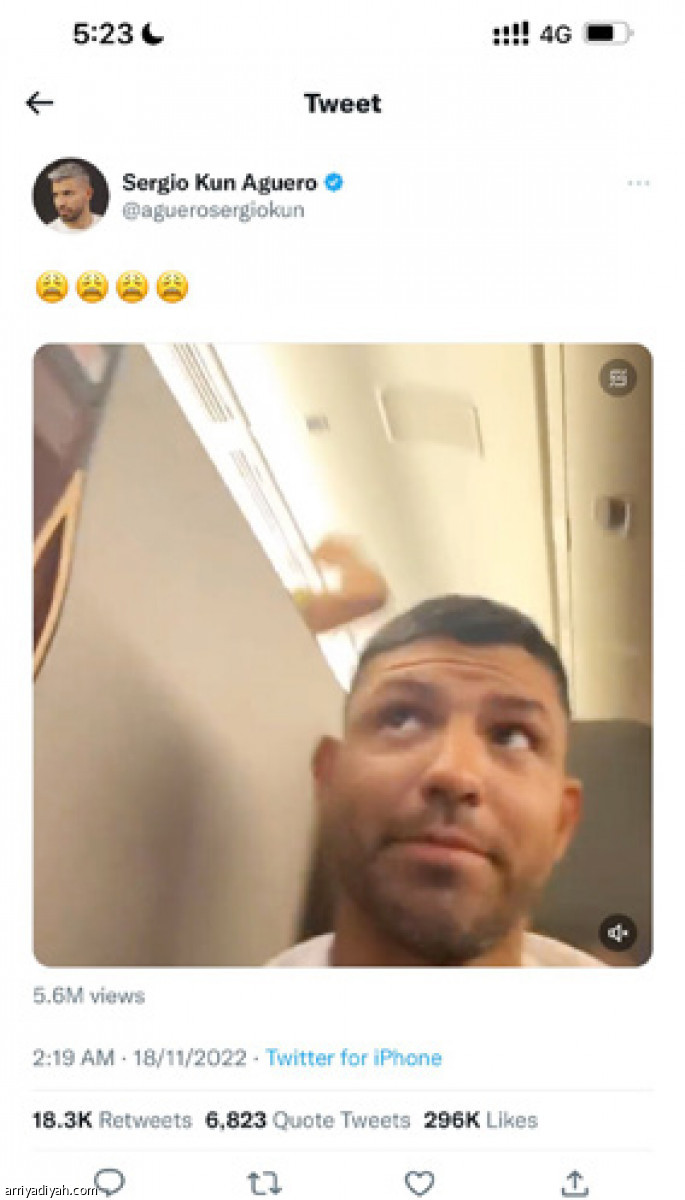685x1200 pixels.
Task: Open Sergio Kun Aguero's profile picture
Action: [70, 195]
